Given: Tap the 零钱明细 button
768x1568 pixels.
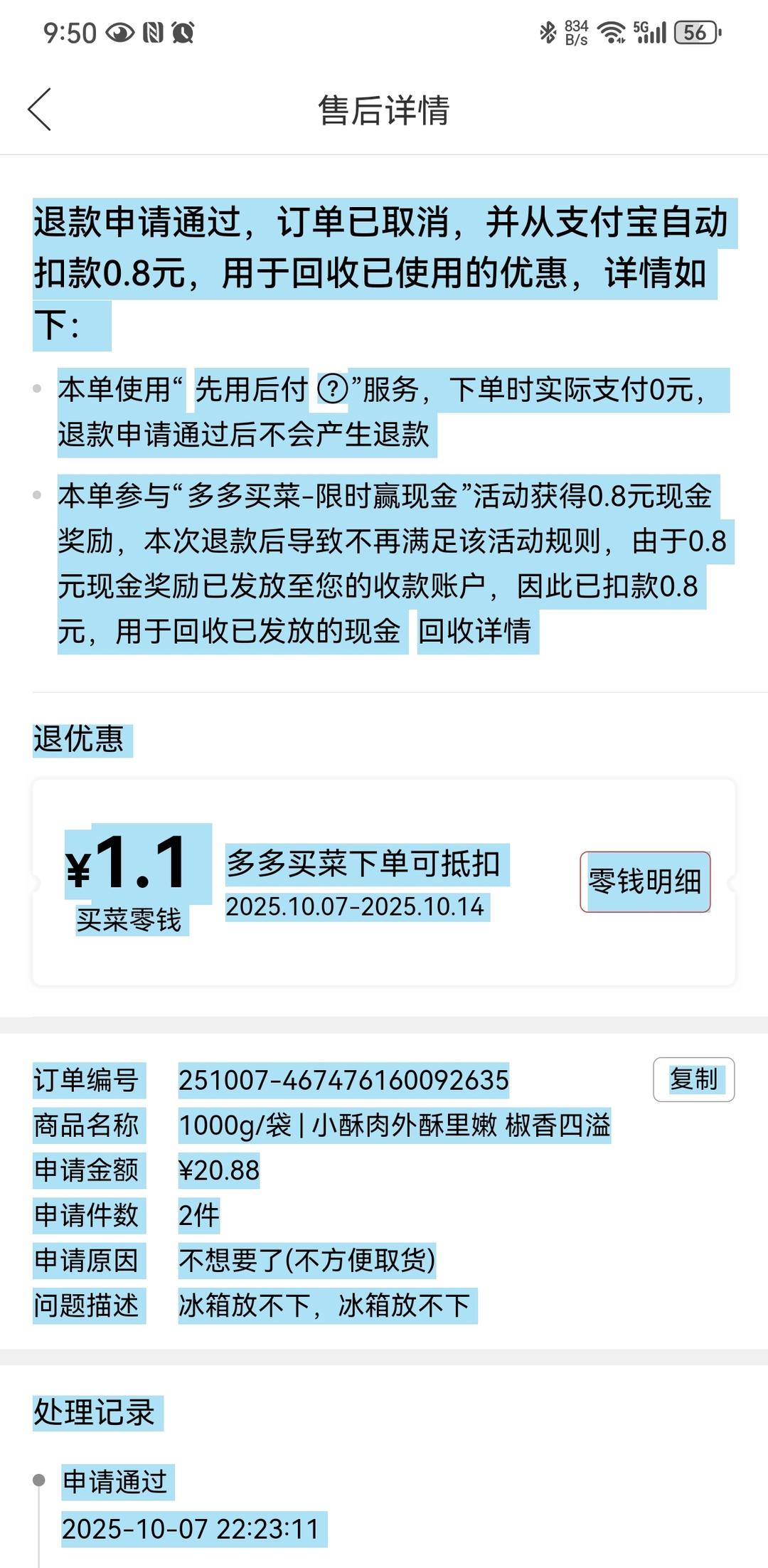Looking at the screenshot, I should (645, 881).
